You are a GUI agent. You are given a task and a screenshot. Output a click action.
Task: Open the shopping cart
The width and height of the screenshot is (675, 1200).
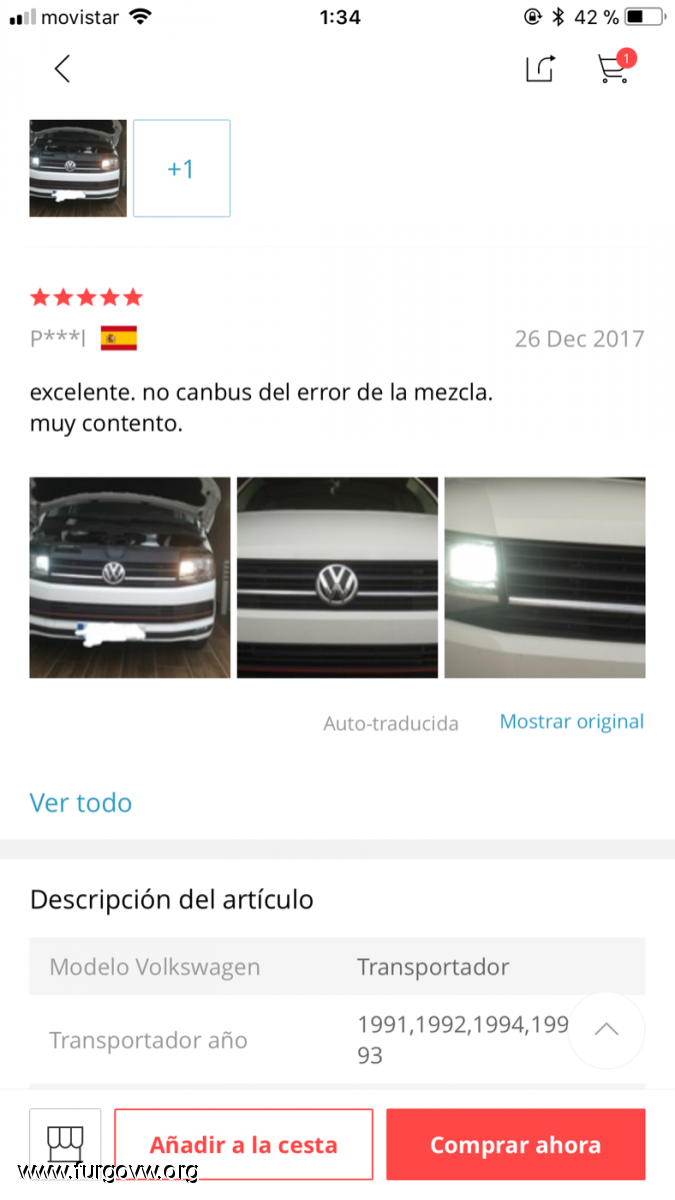613,68
